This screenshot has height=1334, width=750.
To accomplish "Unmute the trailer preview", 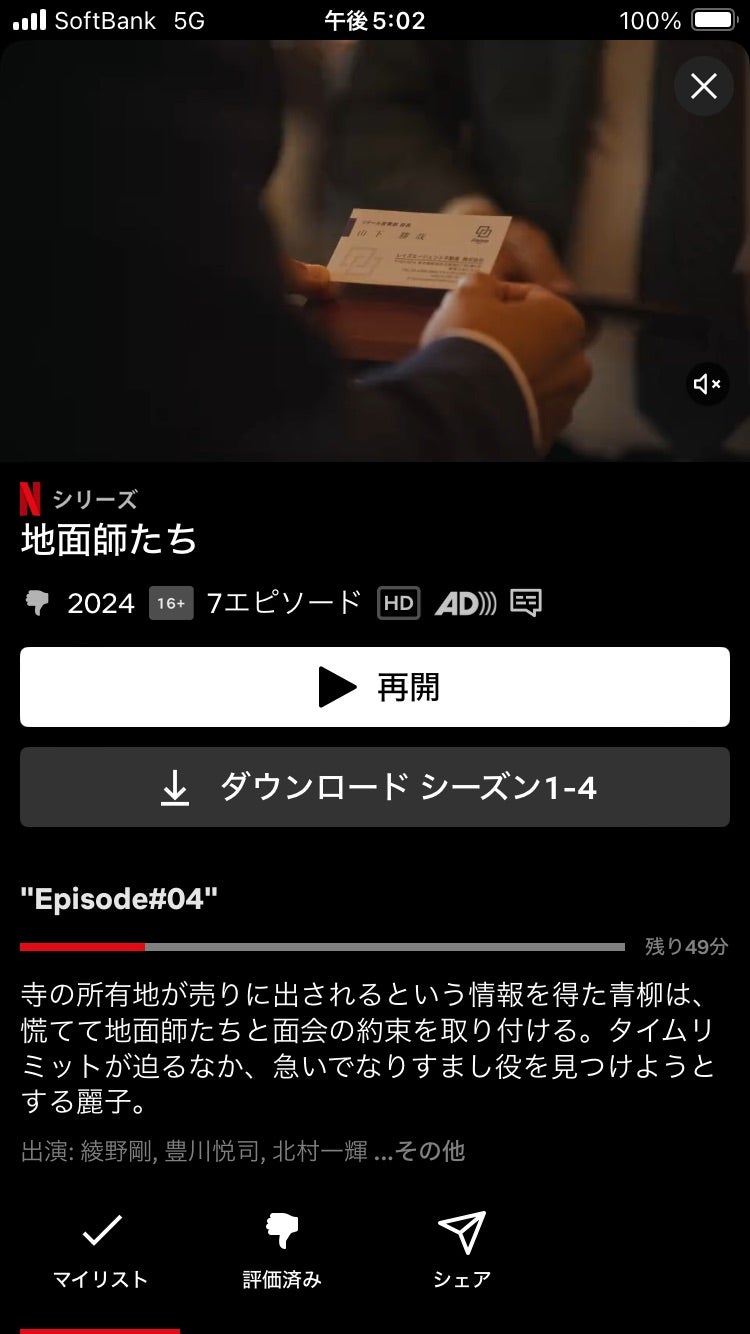I will 707,384.
